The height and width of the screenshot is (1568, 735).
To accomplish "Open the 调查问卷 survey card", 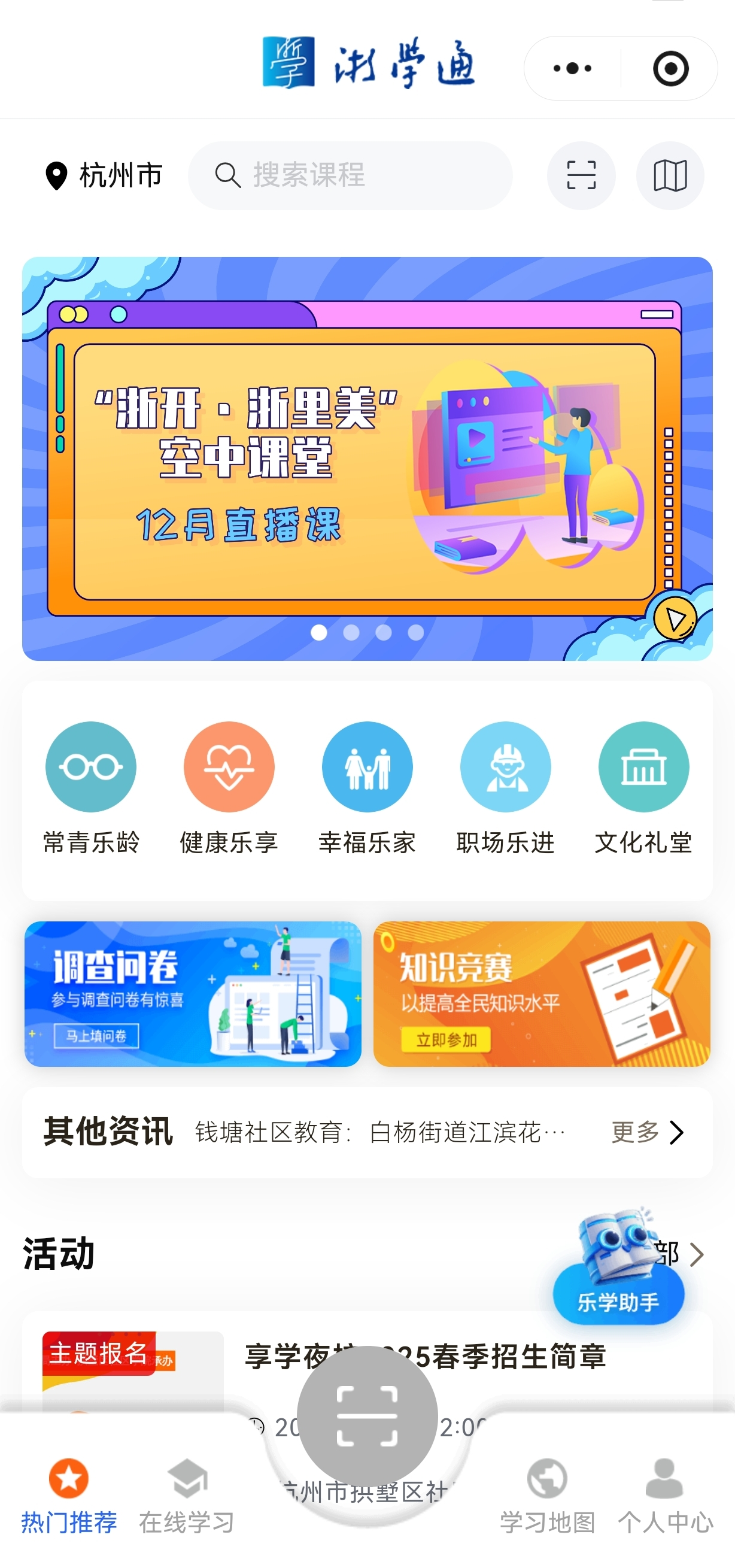I will point(193,993).
